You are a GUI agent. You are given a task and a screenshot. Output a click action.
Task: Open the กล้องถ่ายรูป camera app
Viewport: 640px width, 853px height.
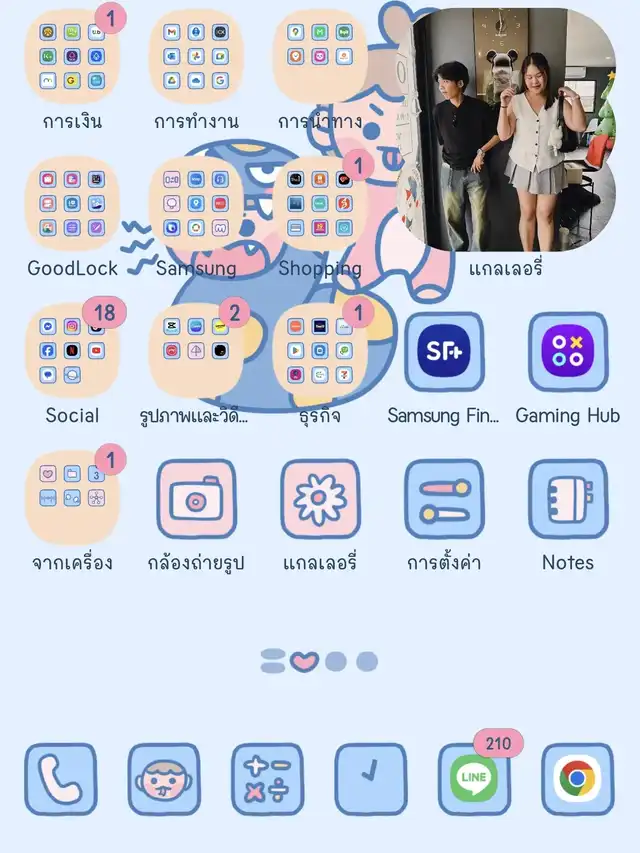click(196, 498)
